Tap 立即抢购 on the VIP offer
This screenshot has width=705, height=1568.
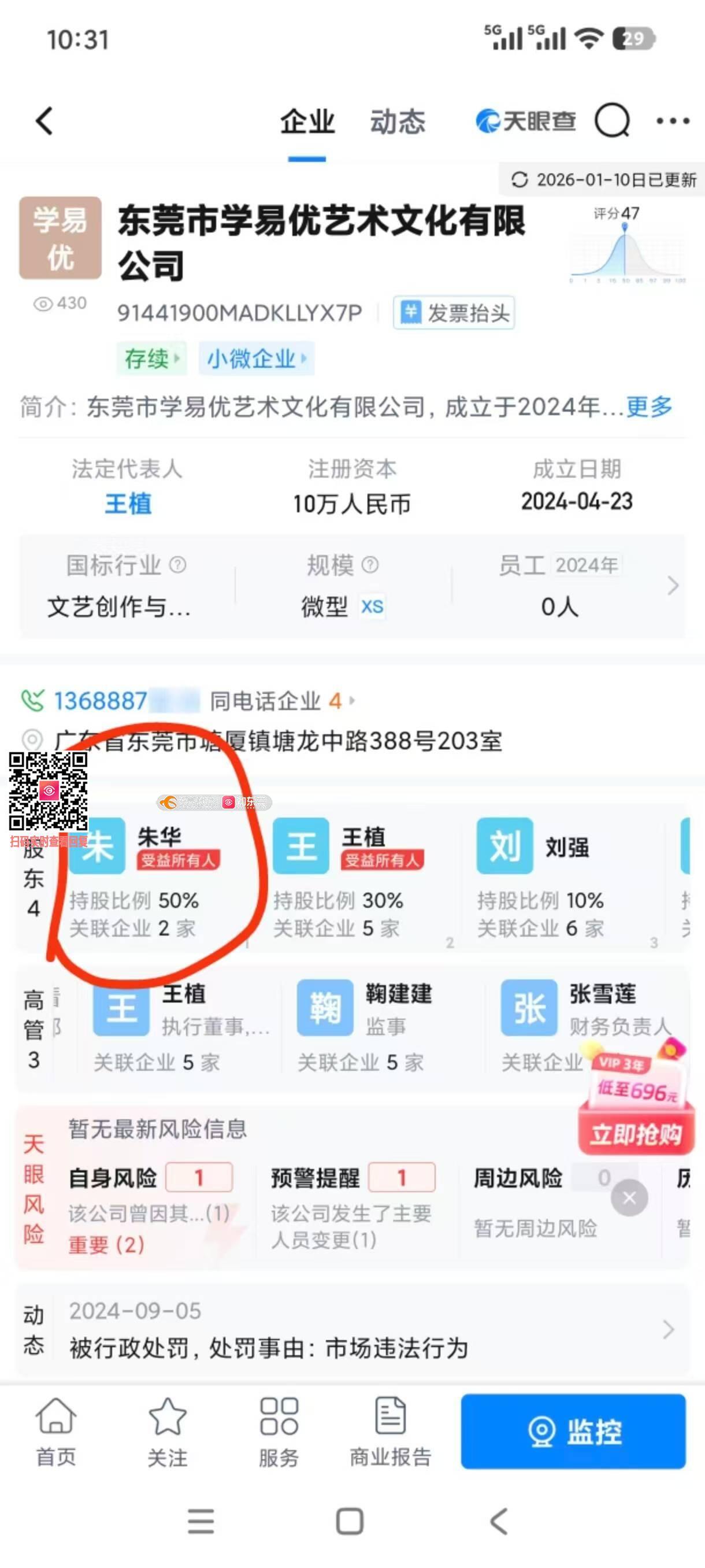coord(636,1134)
